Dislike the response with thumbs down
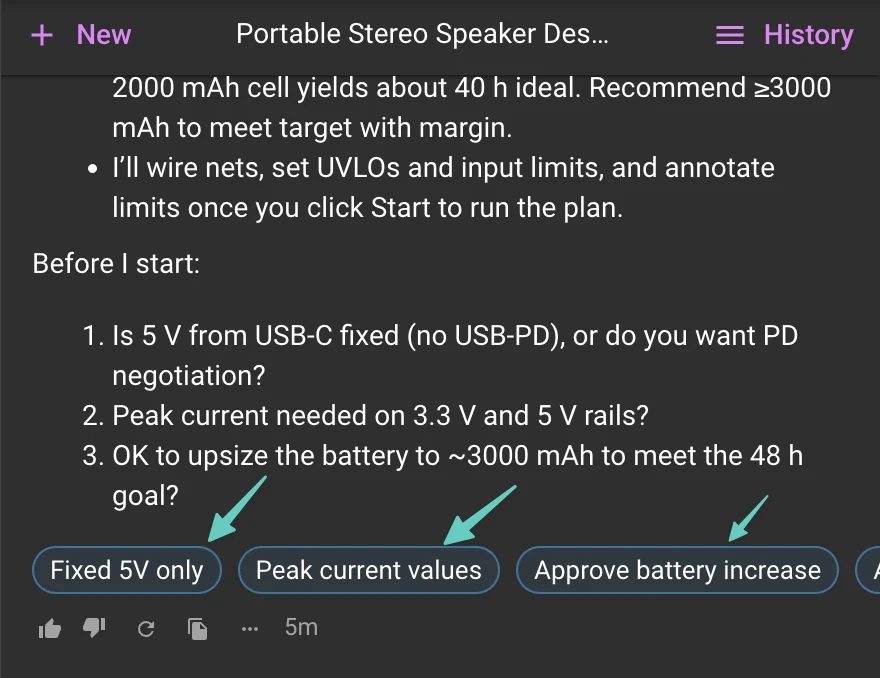The image size is (880, 678). 94,628
